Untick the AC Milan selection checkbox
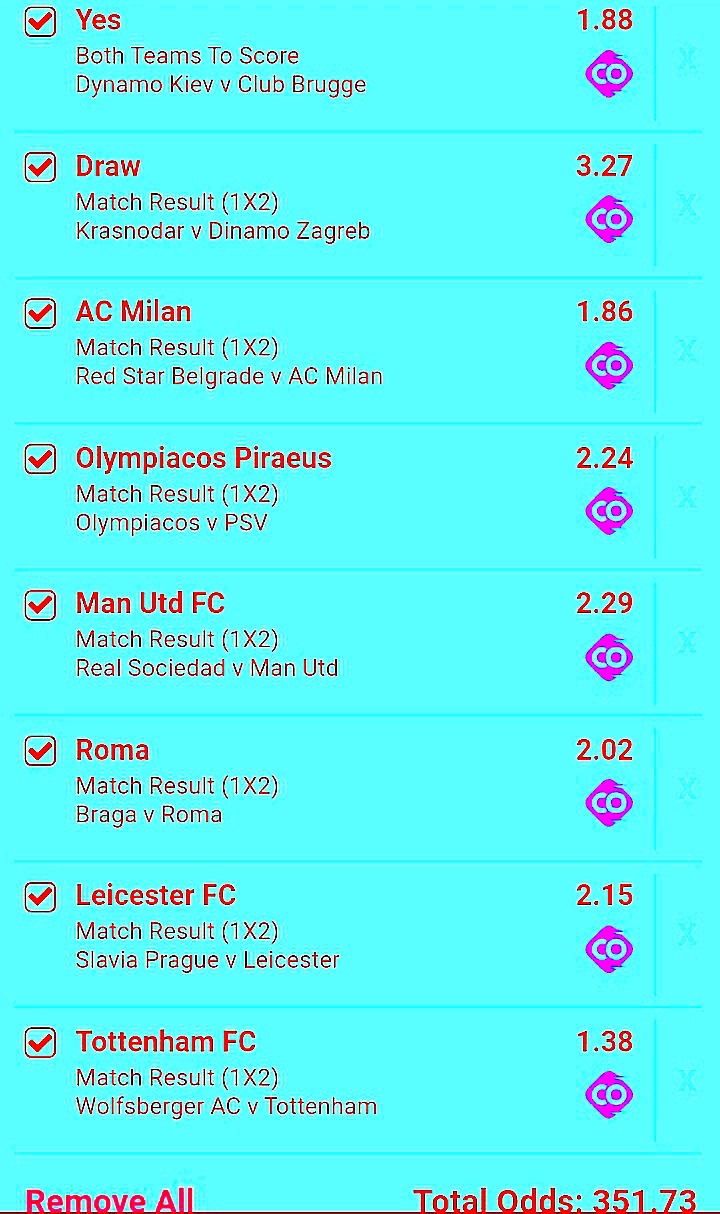Screen dimensions: 720x1214 point(40,313)
